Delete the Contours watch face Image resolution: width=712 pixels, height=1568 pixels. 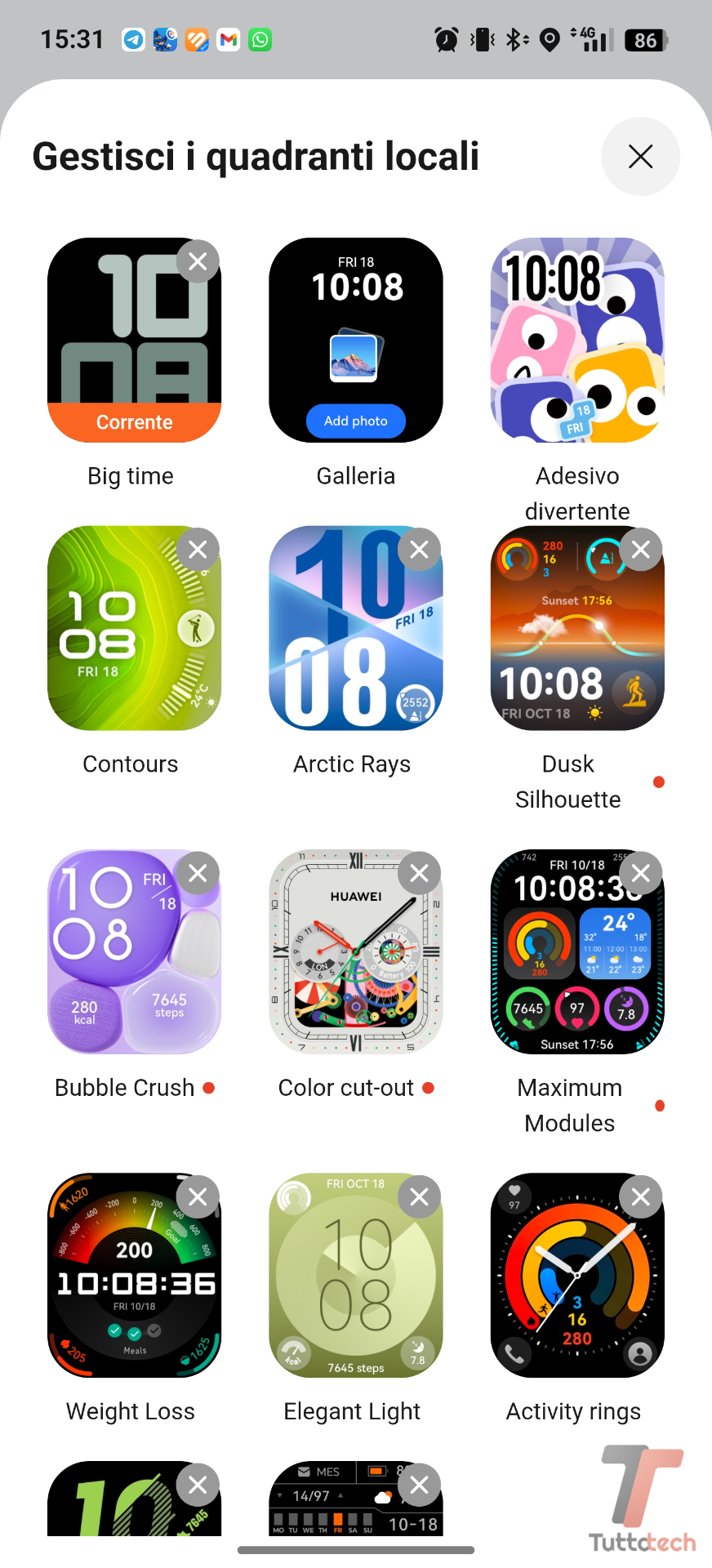(x=198, y=550)
